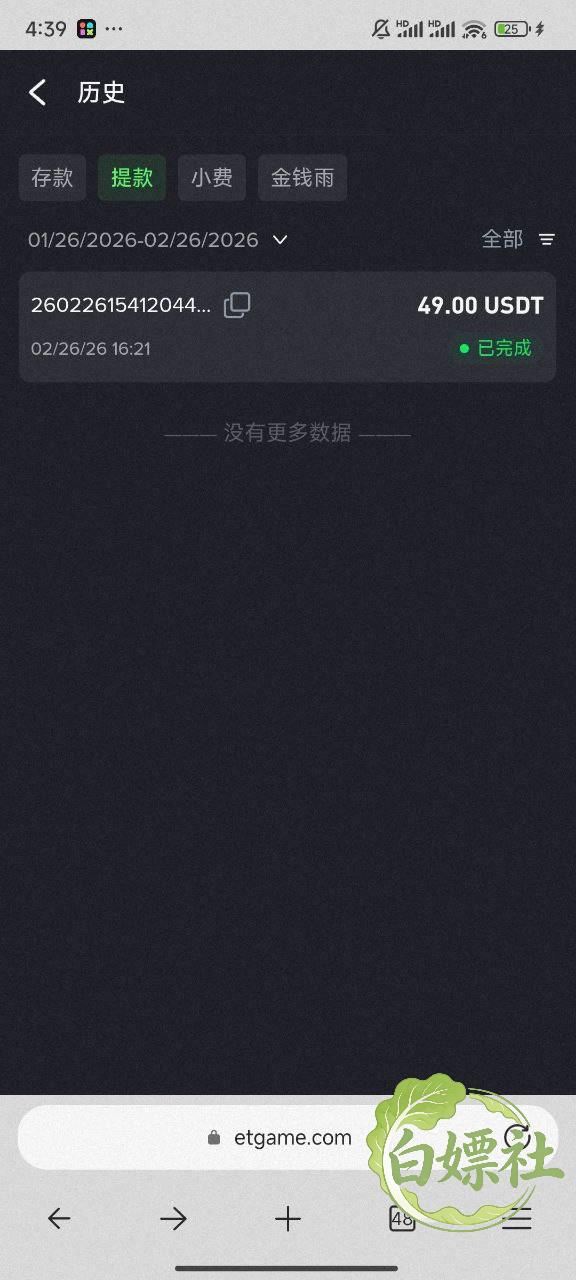Switch to the 金钱雨 tab

pyautogui.click(x=302, y=178)
